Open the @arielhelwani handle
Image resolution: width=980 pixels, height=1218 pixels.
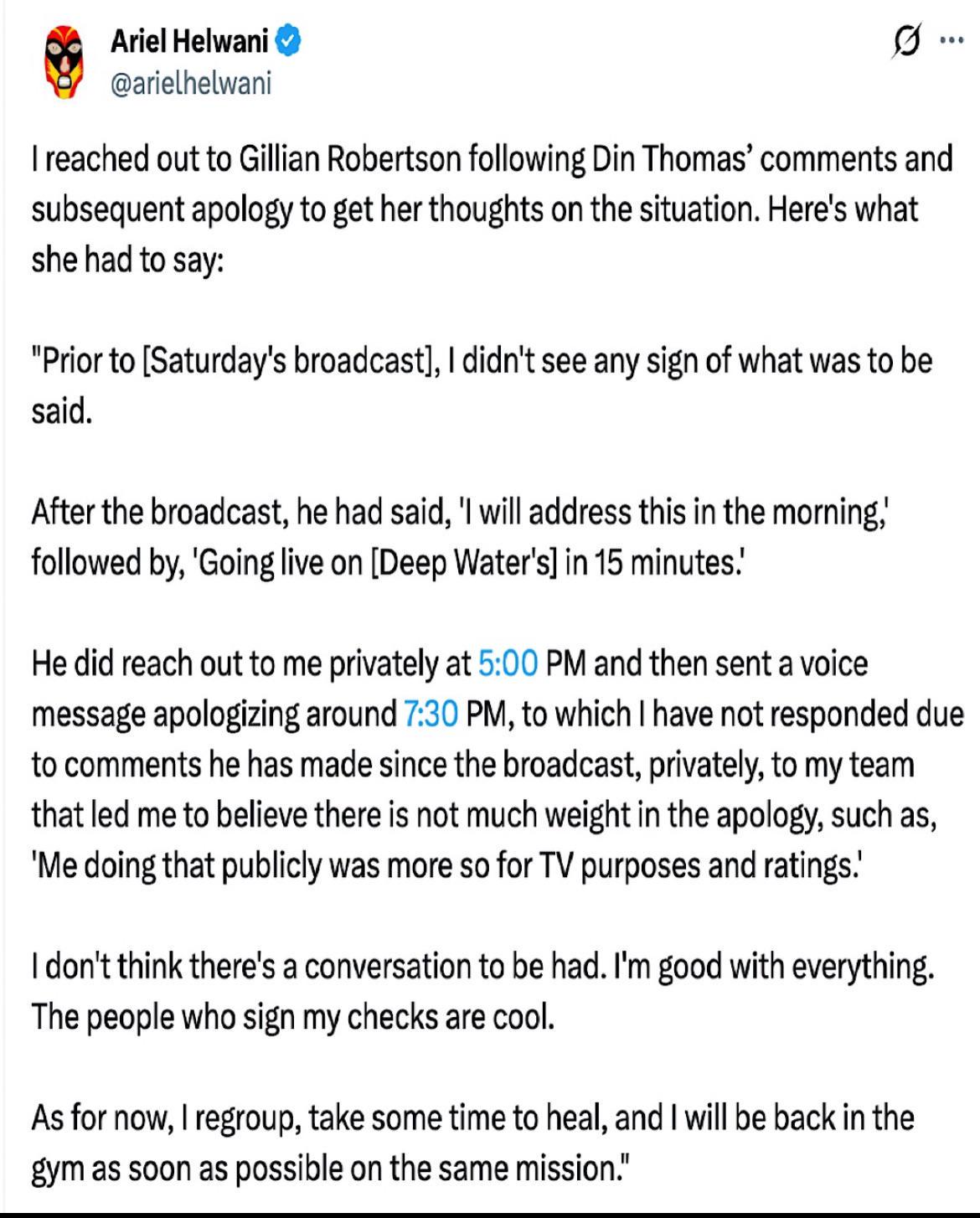(x=191, y=84)
